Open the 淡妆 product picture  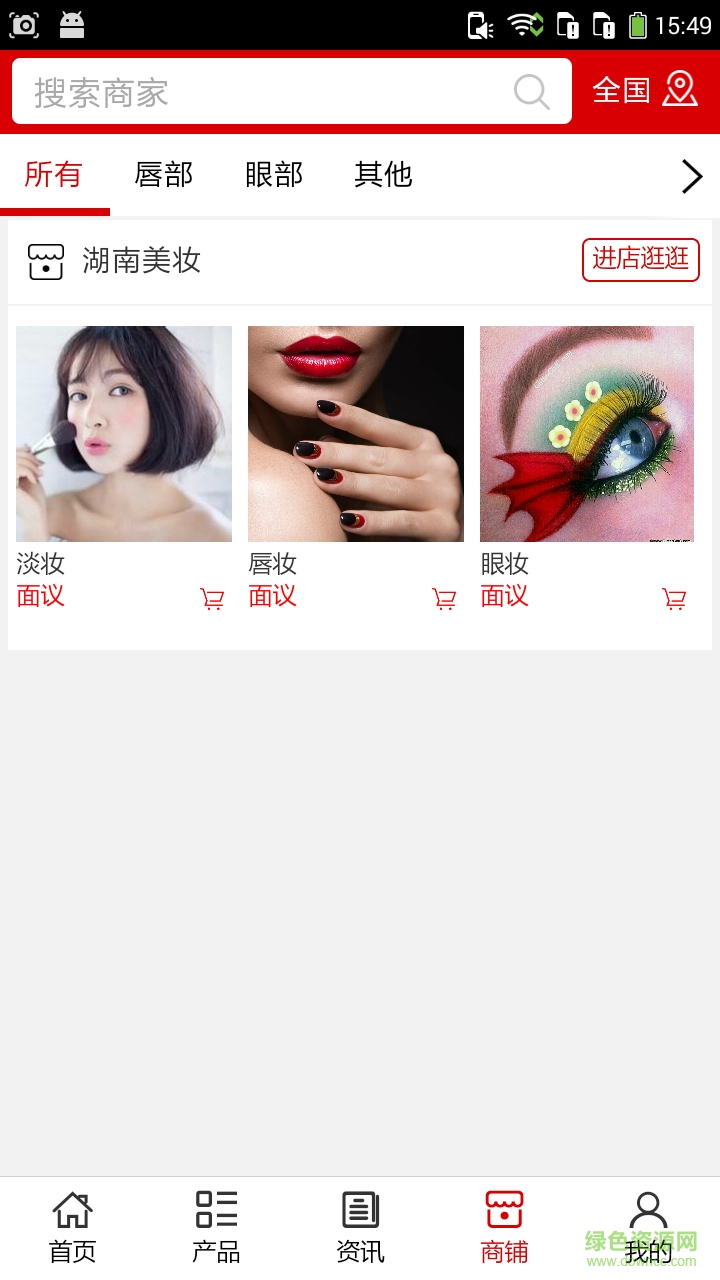[x=124, y=434]
